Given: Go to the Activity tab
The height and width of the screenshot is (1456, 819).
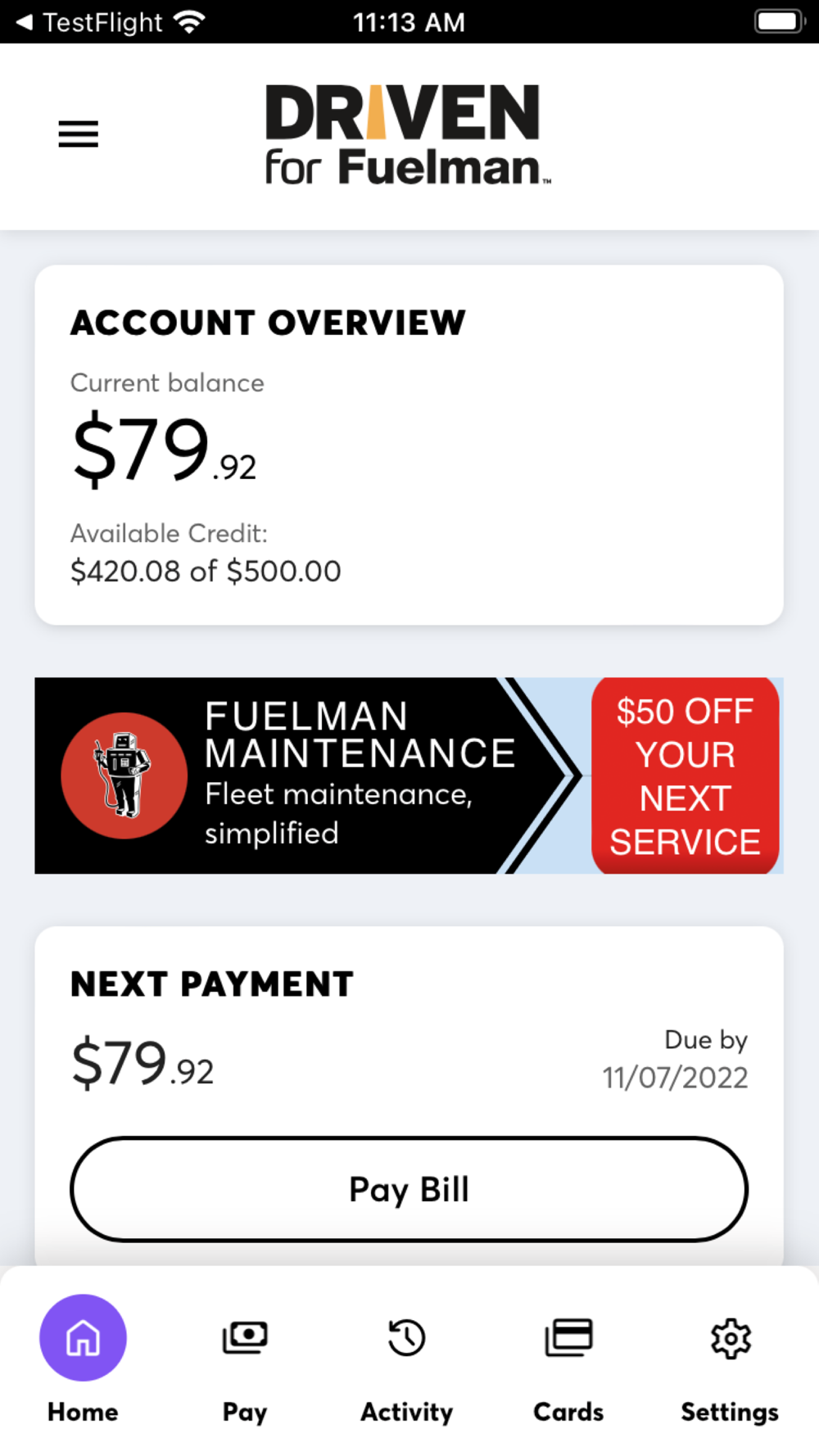Looking at the screenshot, I should pos(407,1361).
